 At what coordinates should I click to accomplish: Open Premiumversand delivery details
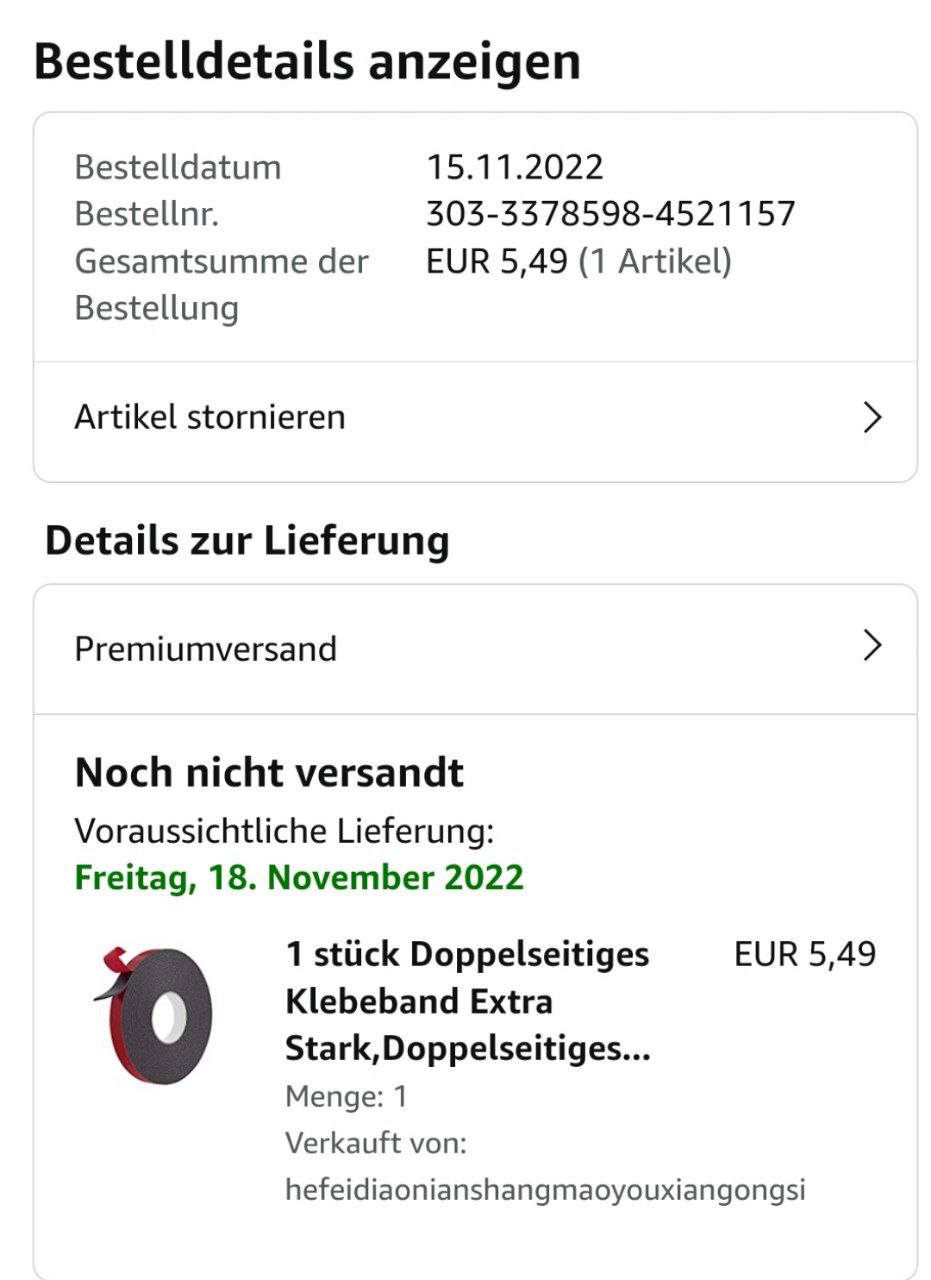coord(475,649)
